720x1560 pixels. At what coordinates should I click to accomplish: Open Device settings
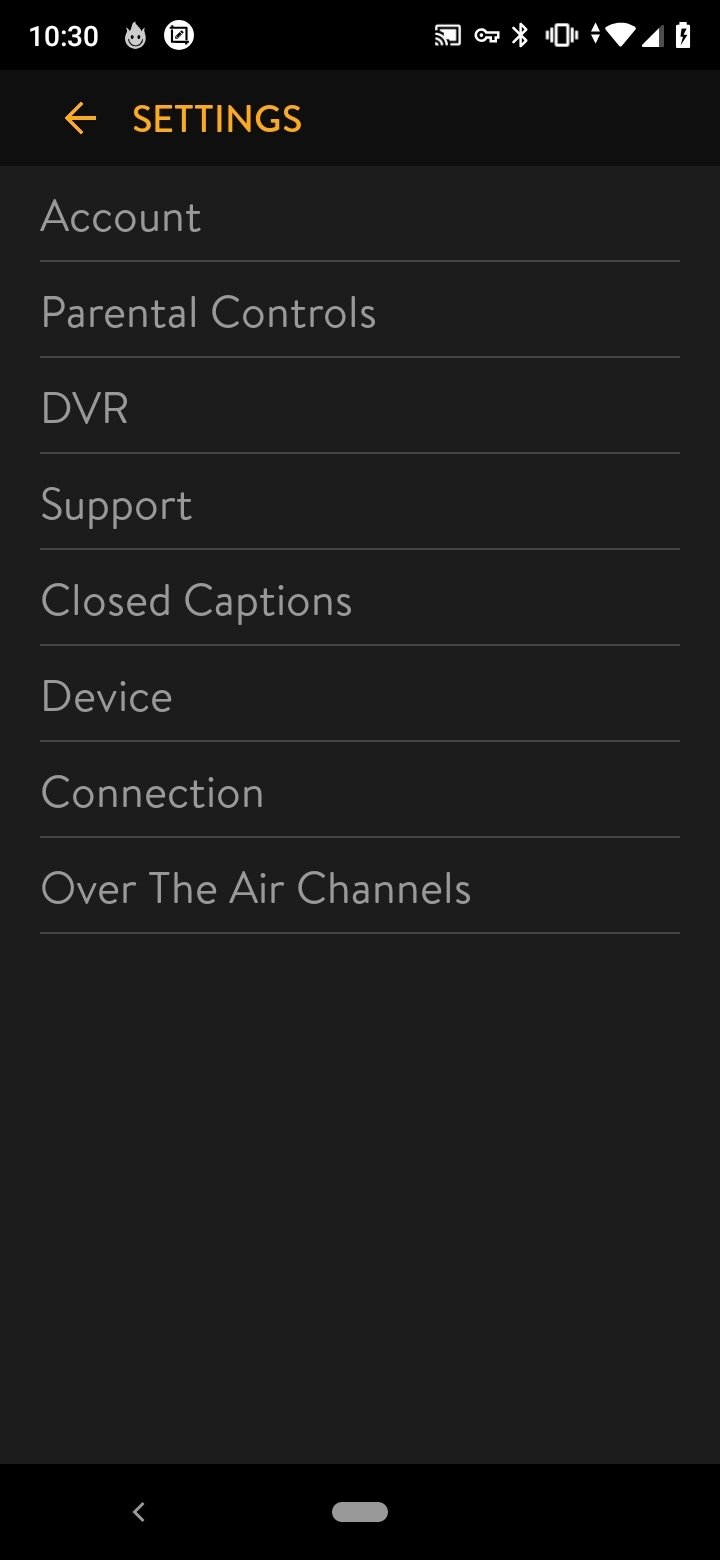point(360,694)
